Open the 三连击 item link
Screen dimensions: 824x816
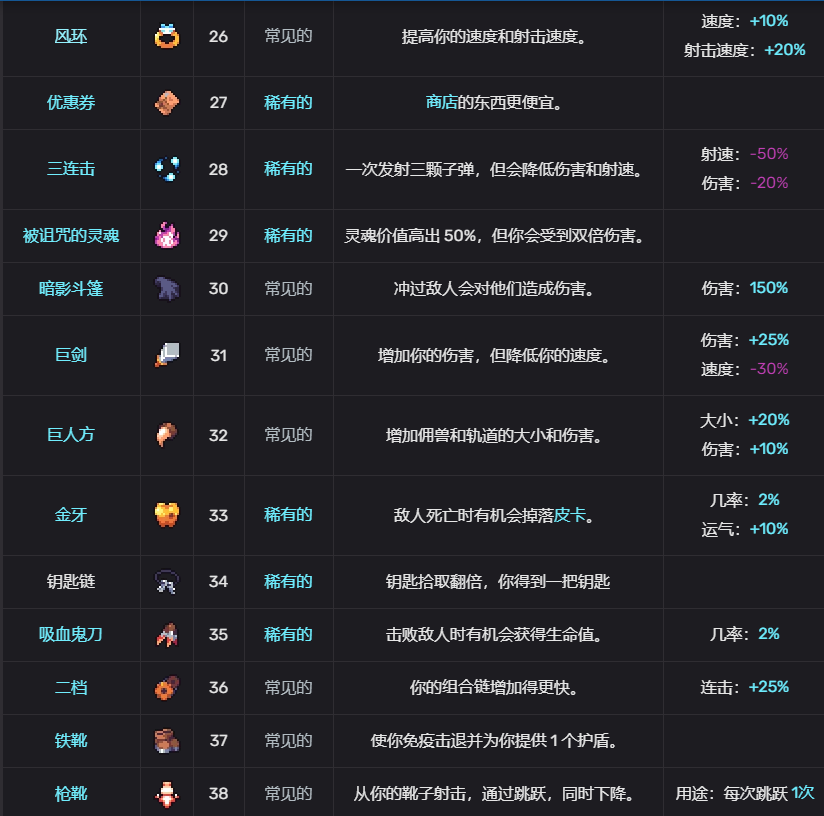point(70,169)
